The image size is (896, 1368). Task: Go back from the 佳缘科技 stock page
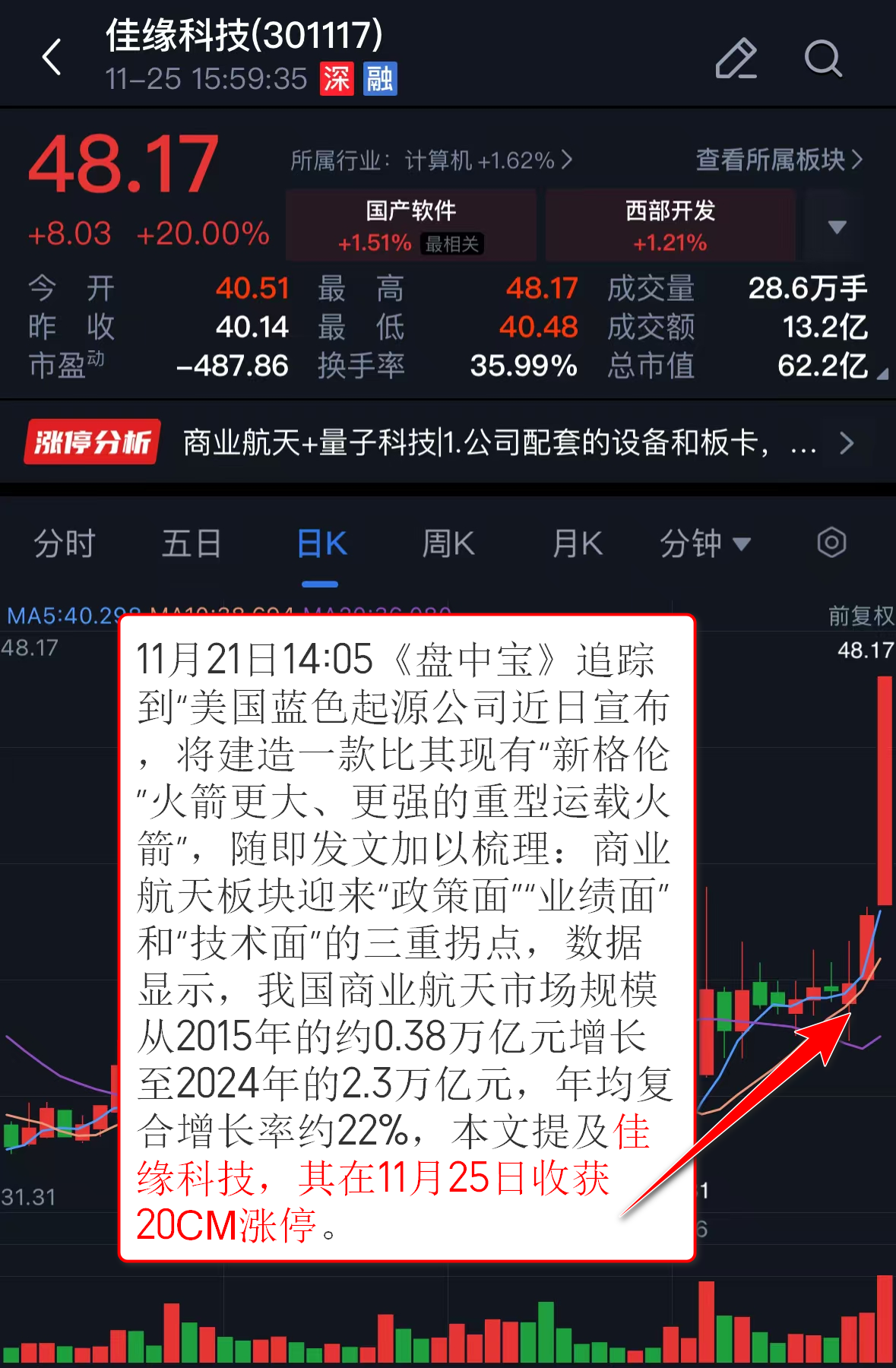[x=52, y=58]
